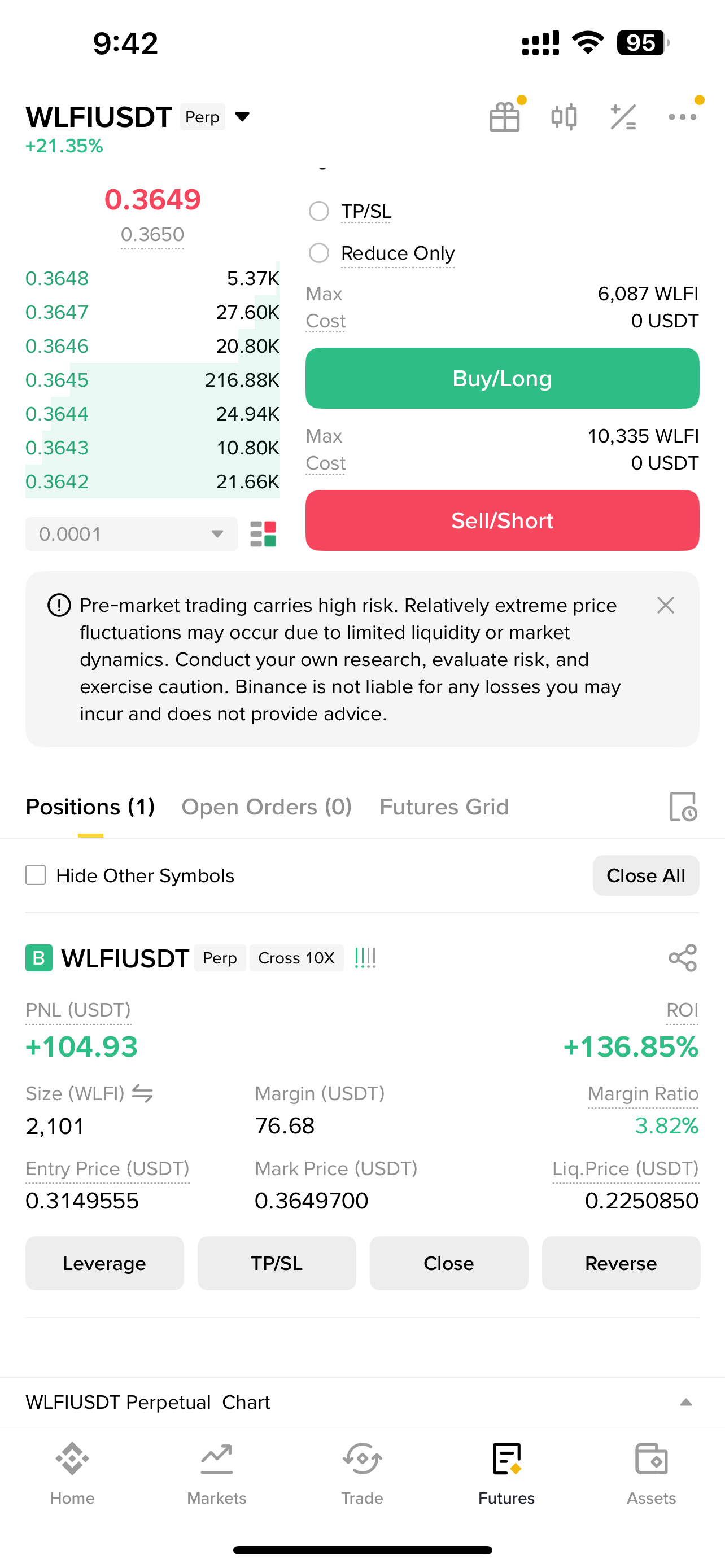Open the WLFIUSDT symbol dropdown arrow
The width and height of the screenshot is (725, 1568).
point(242,117)
